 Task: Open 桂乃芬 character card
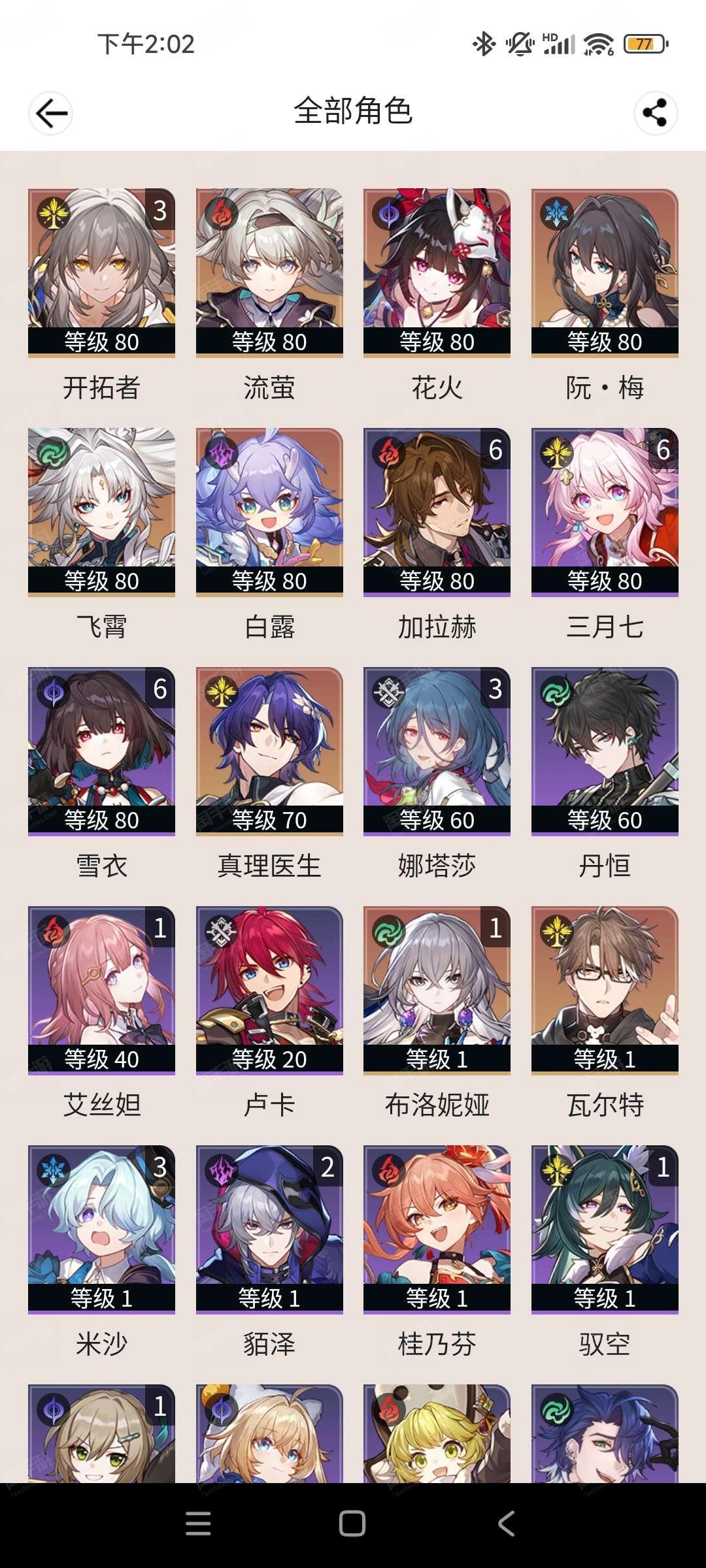[x=437, y=1229]
